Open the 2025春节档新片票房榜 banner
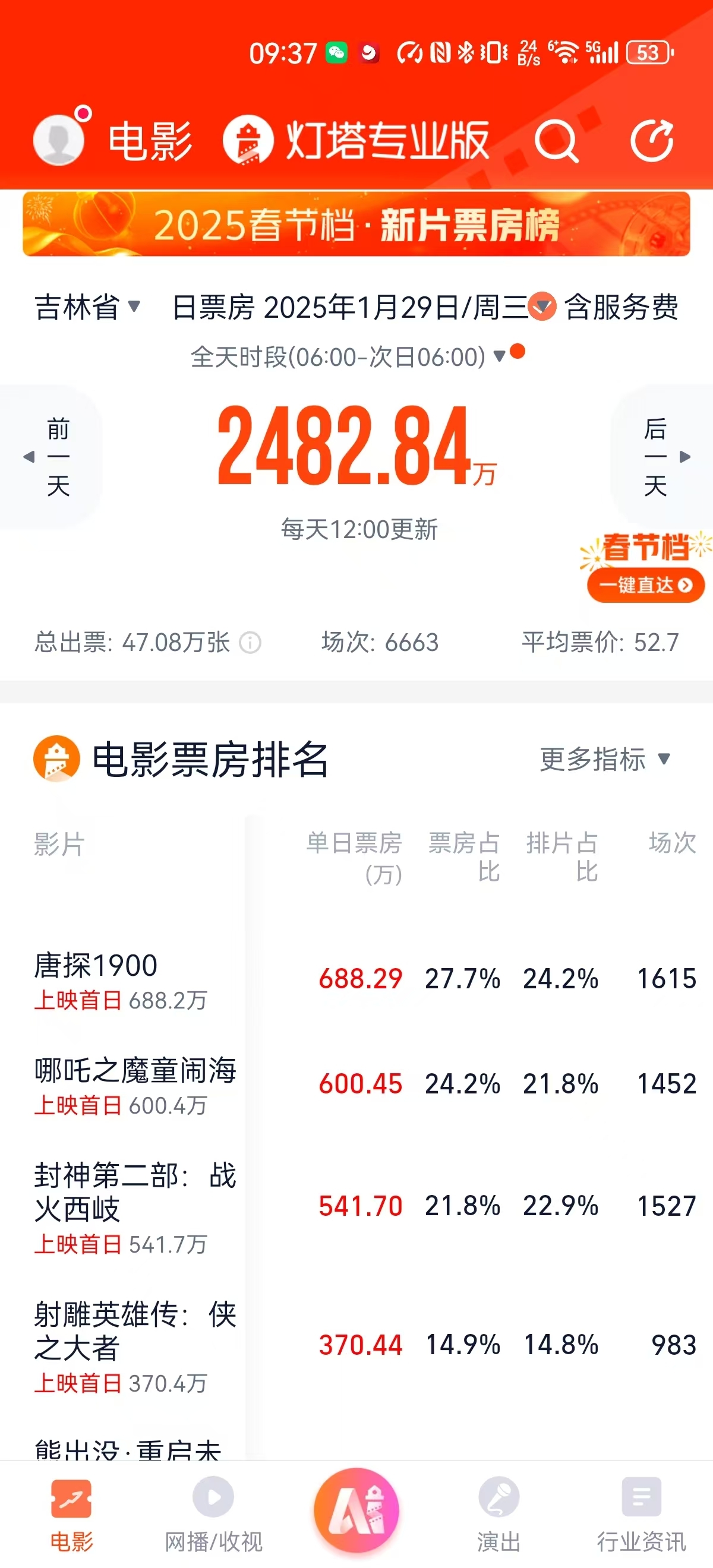Image resolution: width=713 pixels, height=1568 pixels. tap(356, 224)
